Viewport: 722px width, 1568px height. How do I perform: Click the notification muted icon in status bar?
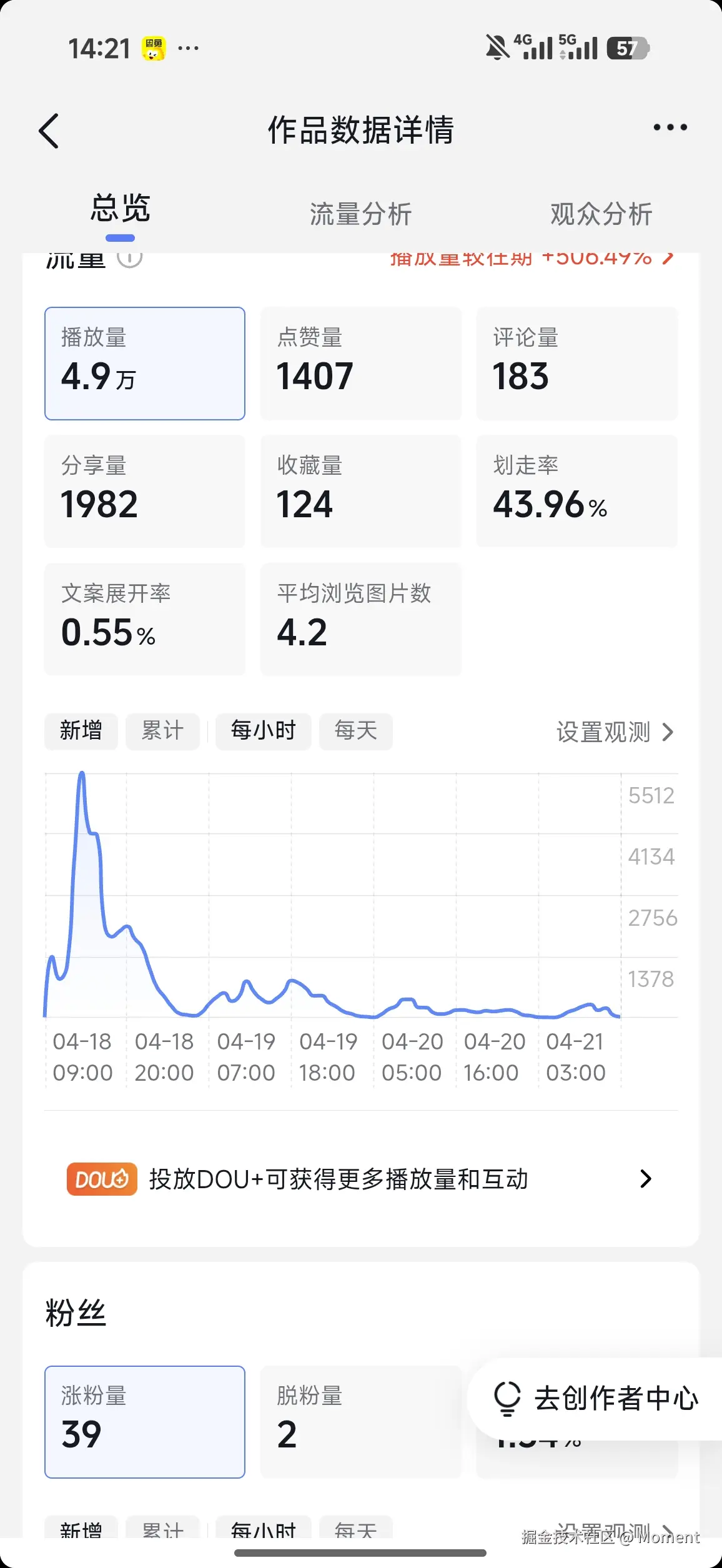pos(495,47)
